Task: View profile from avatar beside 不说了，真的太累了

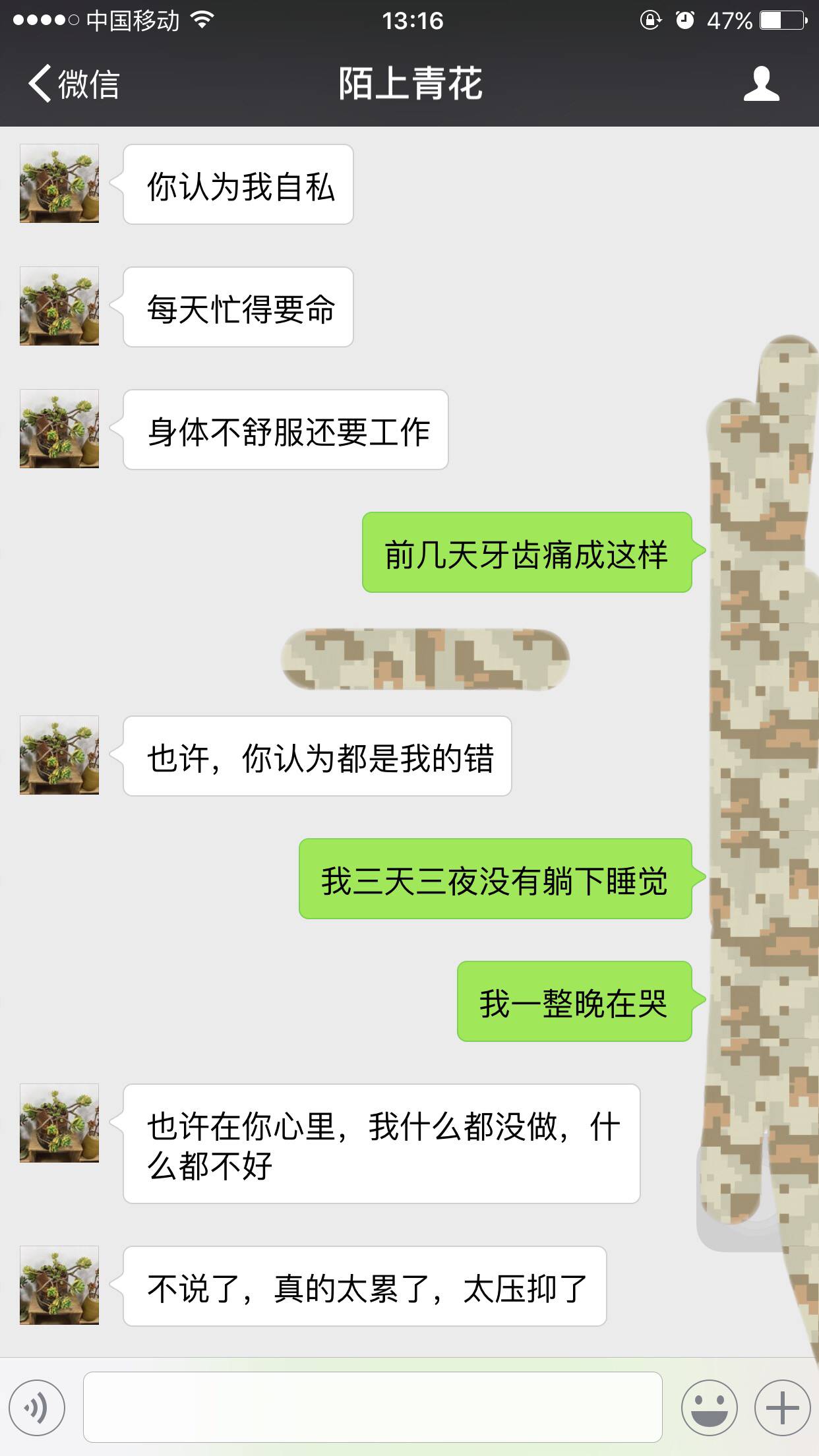Action: [59, 1285]
